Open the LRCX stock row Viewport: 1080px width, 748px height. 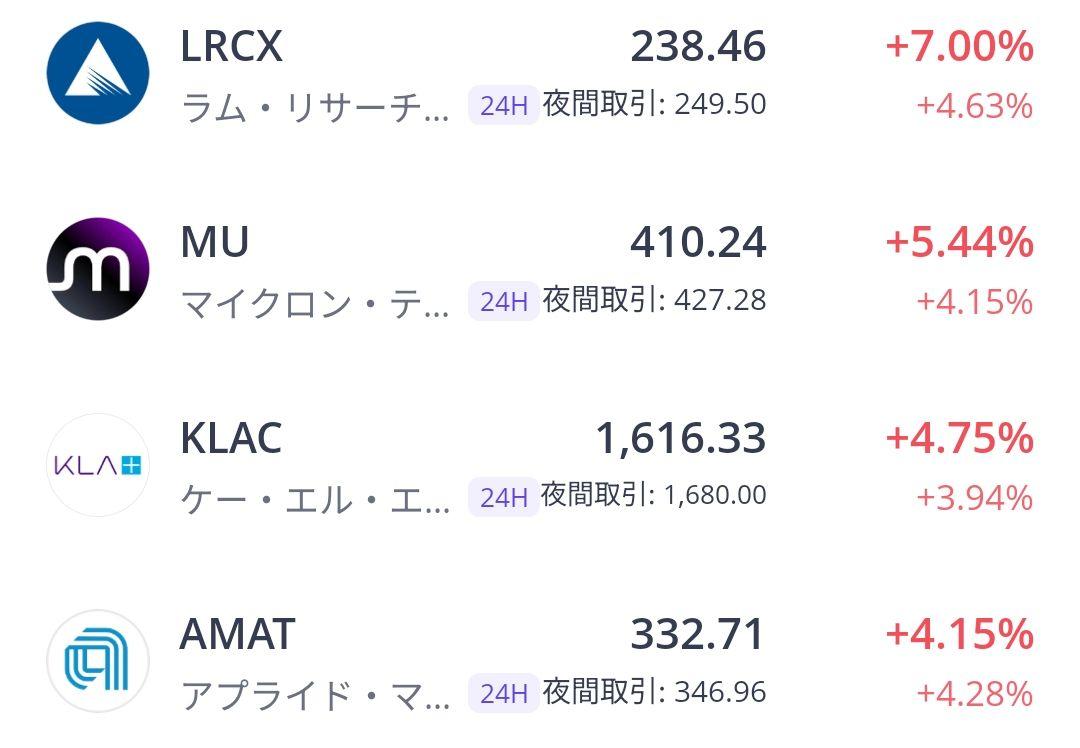click(232, 47)
